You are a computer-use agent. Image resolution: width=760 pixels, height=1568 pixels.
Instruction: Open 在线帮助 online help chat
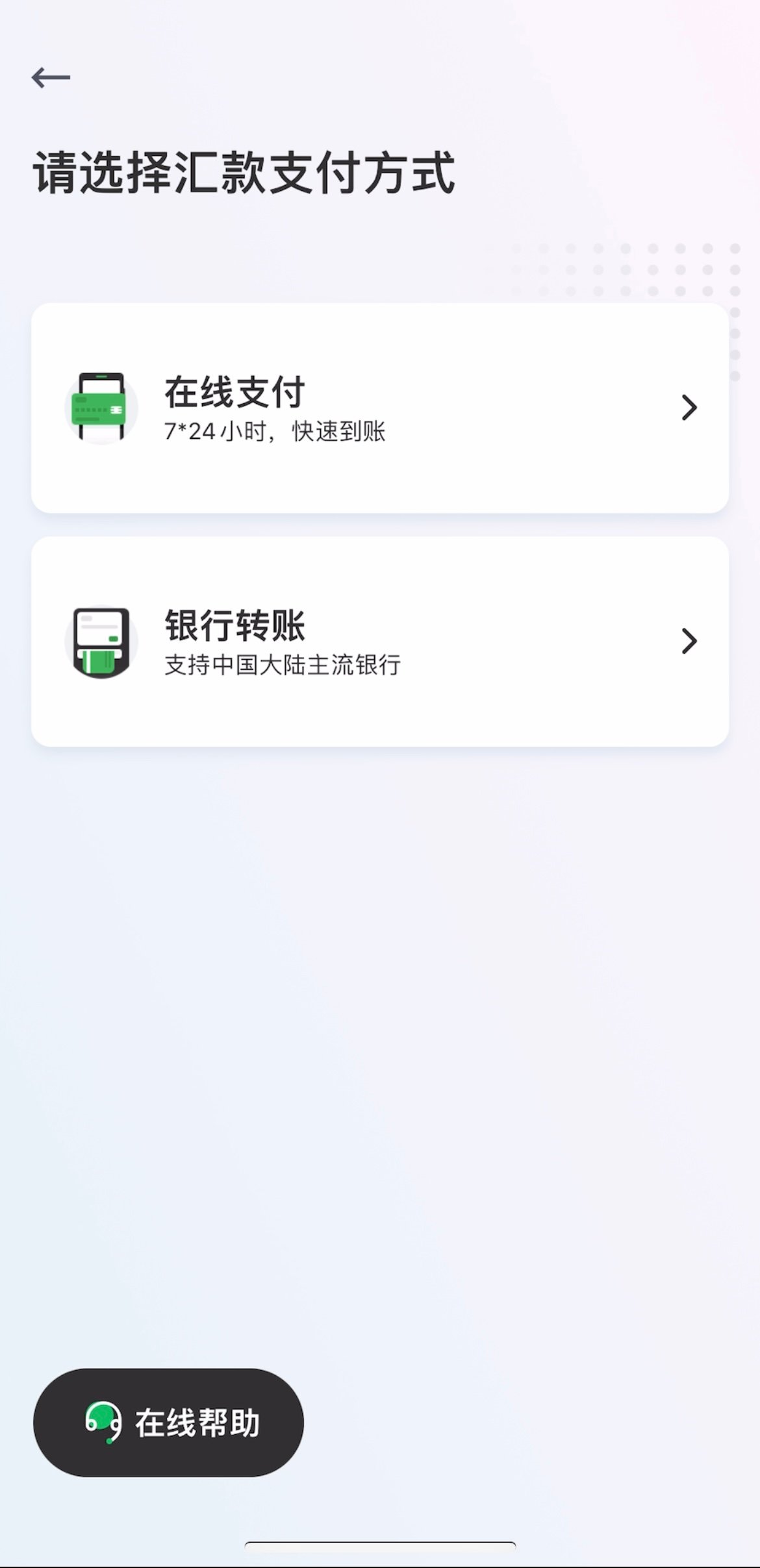click(168, 1423)
